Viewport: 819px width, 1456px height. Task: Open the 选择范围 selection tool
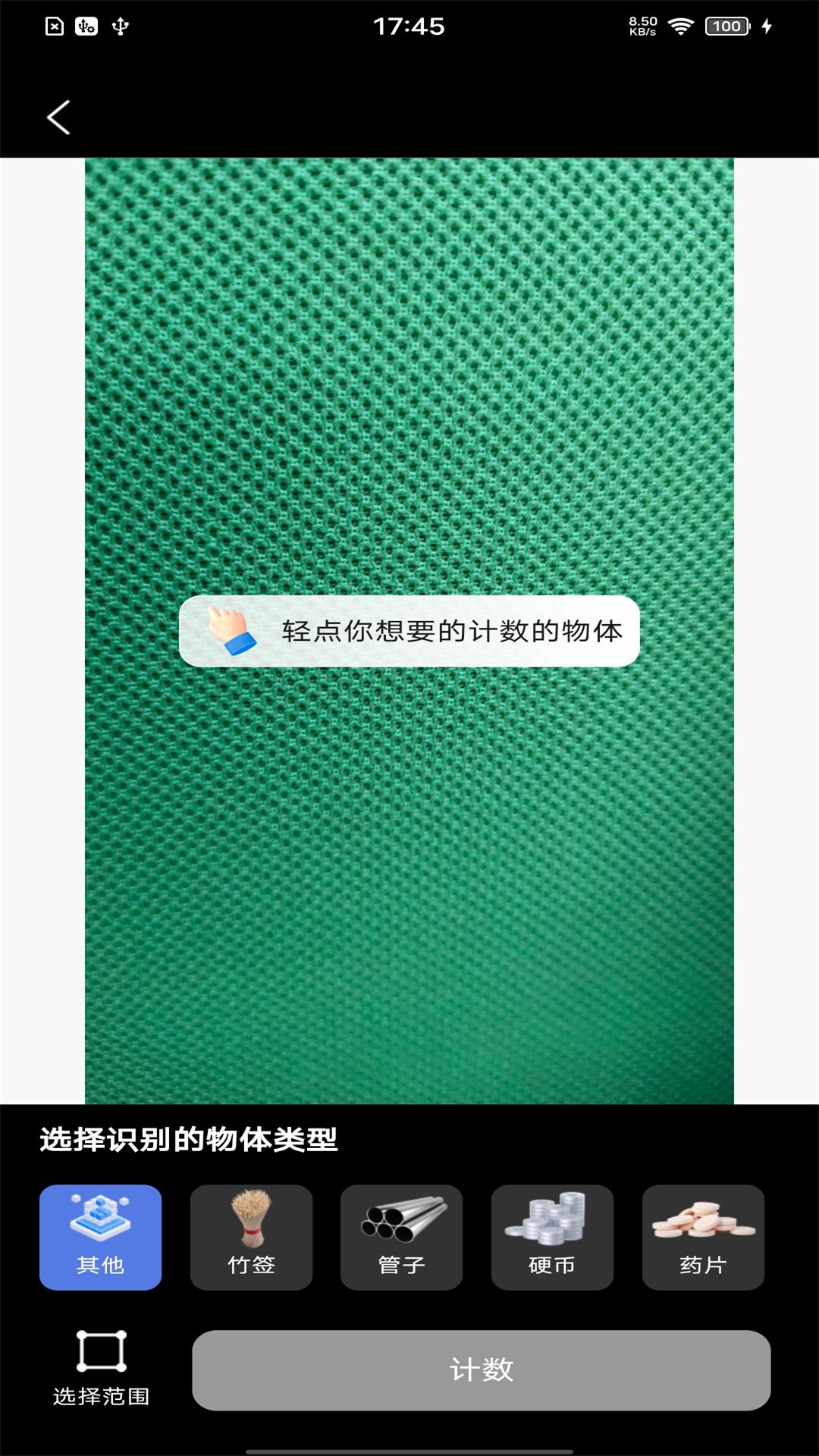(x=101, y=1367)
